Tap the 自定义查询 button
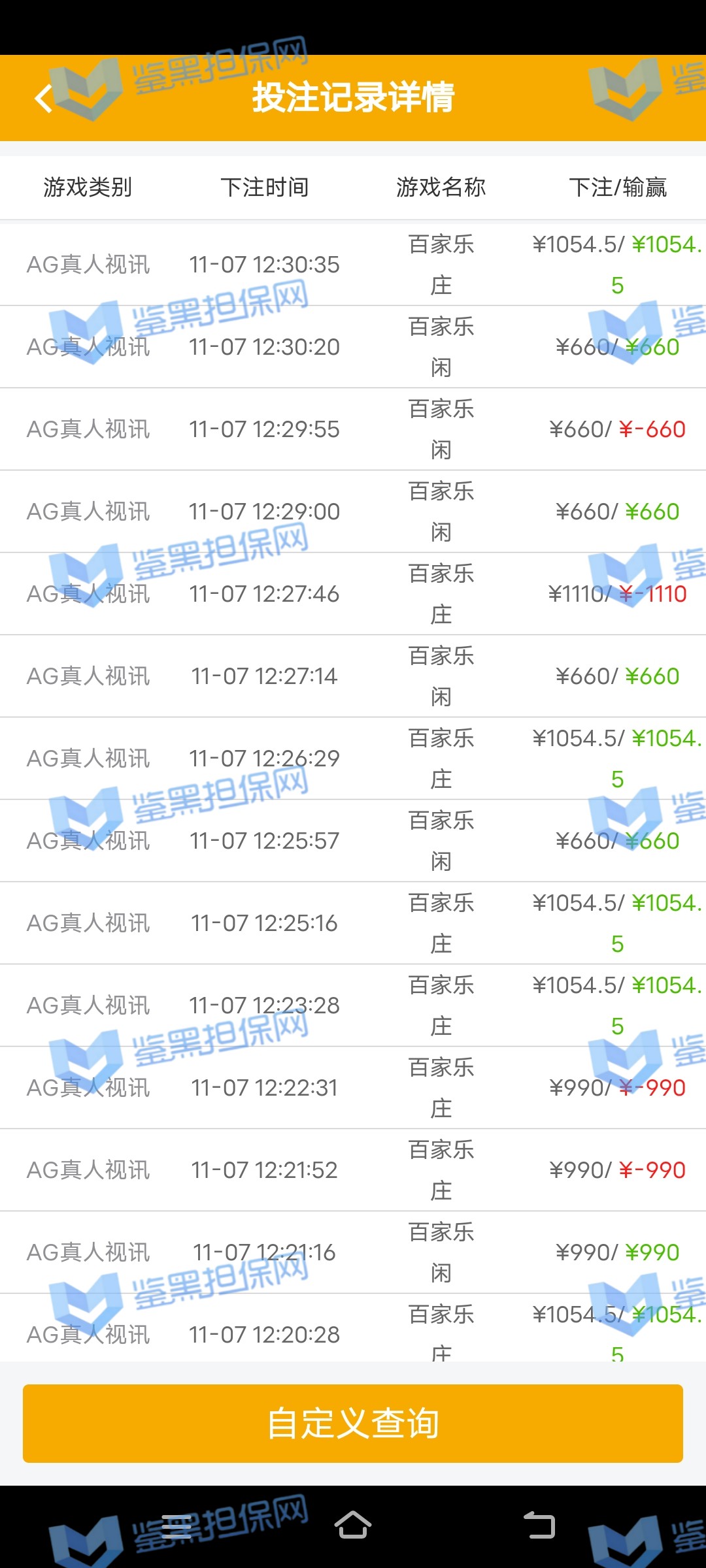Image resolution: width=706 pixels, height=1568 pixels. [x=353, y=1423]
